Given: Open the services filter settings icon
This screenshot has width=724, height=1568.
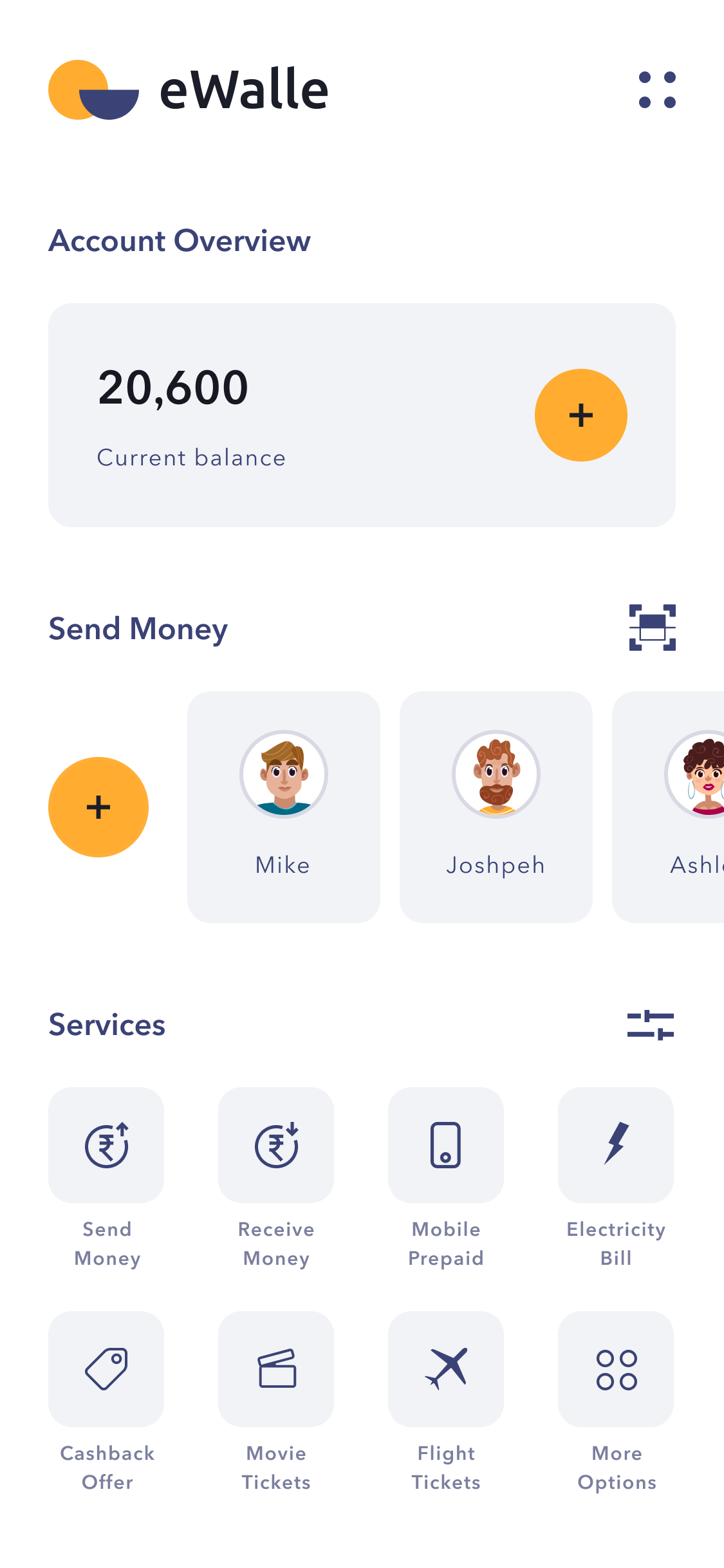Looking at the screenshot, I should point(651,1025).
